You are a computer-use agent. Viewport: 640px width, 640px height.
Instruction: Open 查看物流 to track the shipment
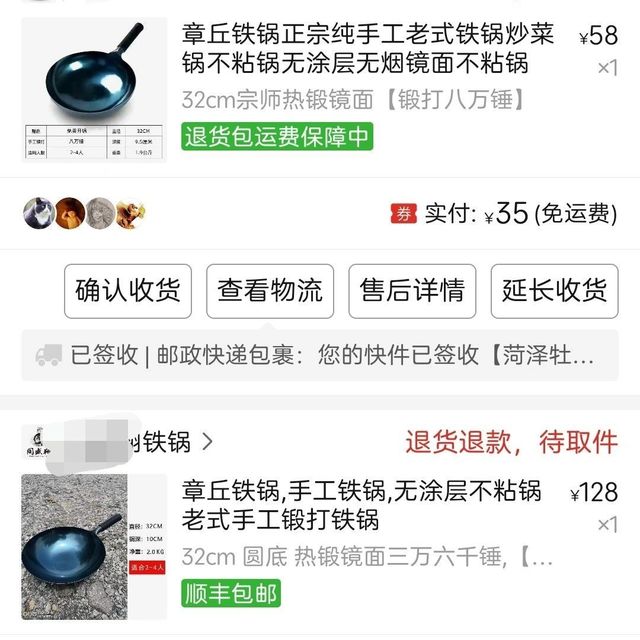[270, 291]
